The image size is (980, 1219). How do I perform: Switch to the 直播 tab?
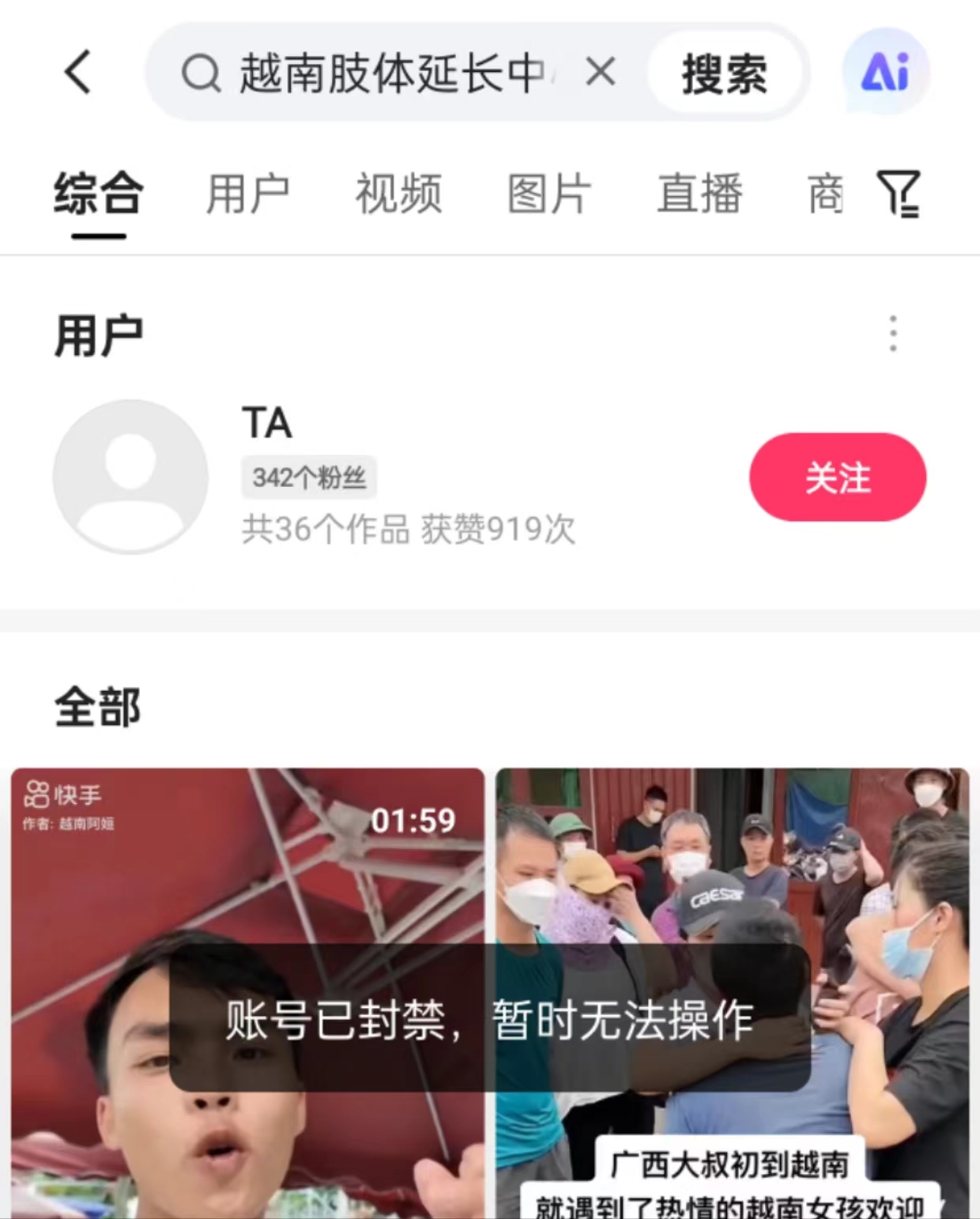700,194
